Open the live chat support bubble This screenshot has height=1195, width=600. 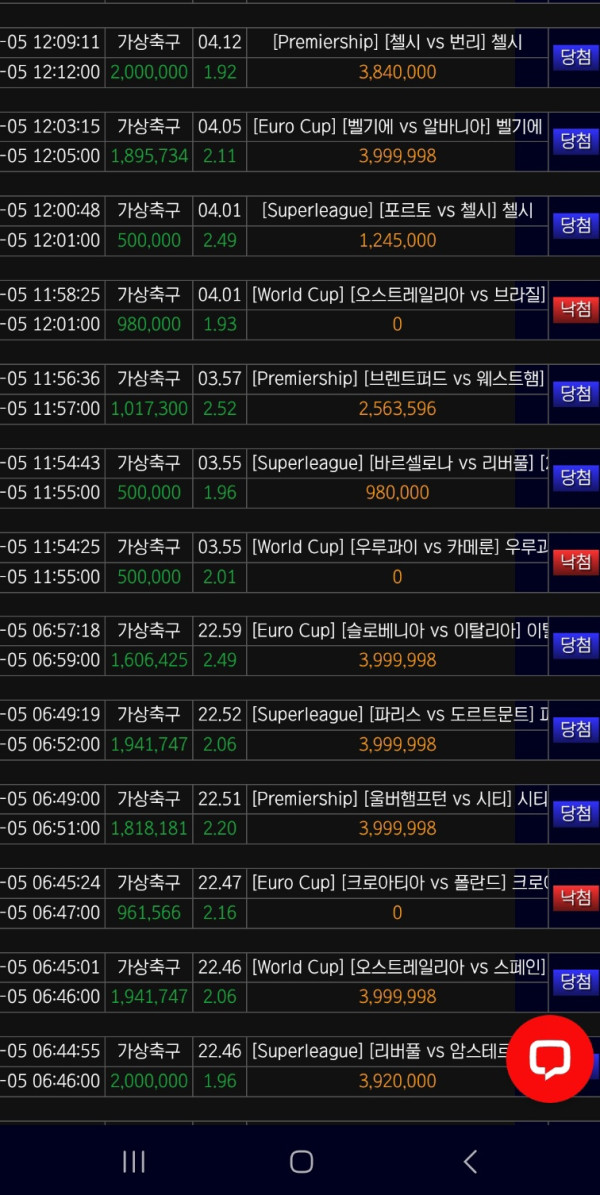click(549, 1059)
